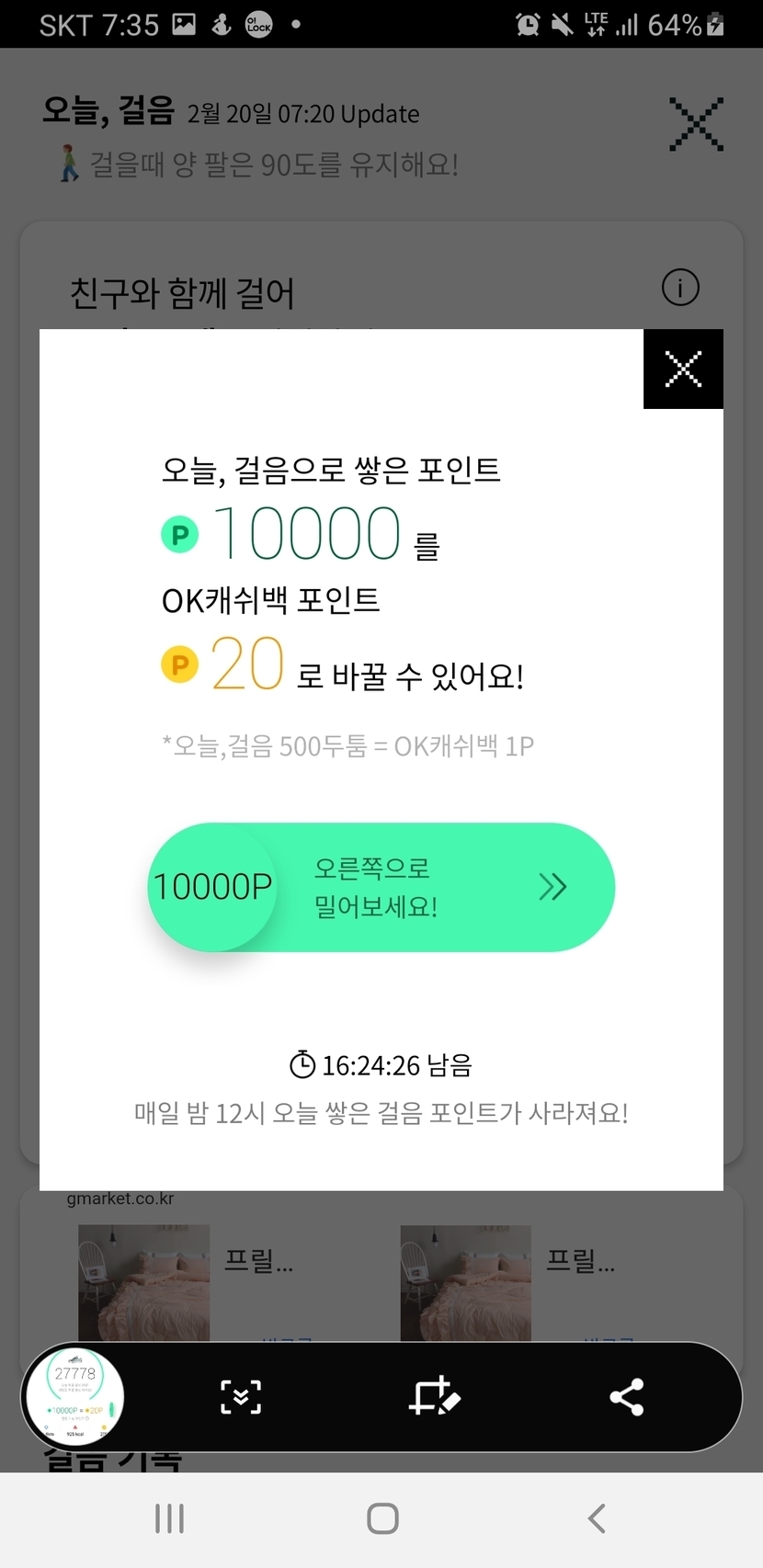
Task: Tap the 10000P slider handle
Action: coord(212,887)
